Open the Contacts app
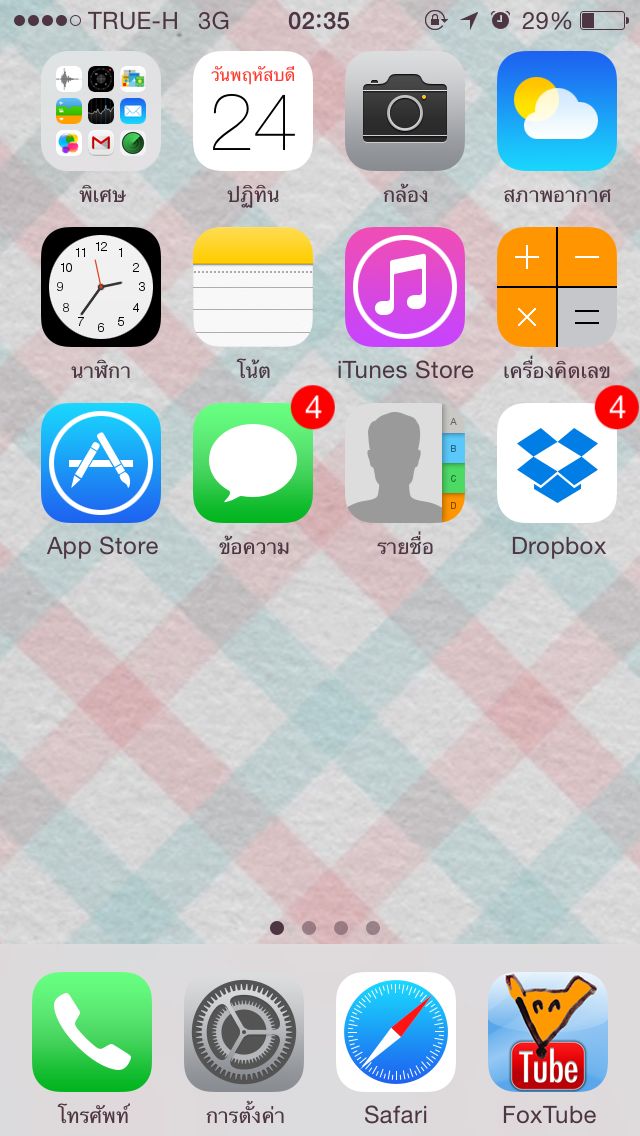The image size is (640, 1136). coord(404,463)
